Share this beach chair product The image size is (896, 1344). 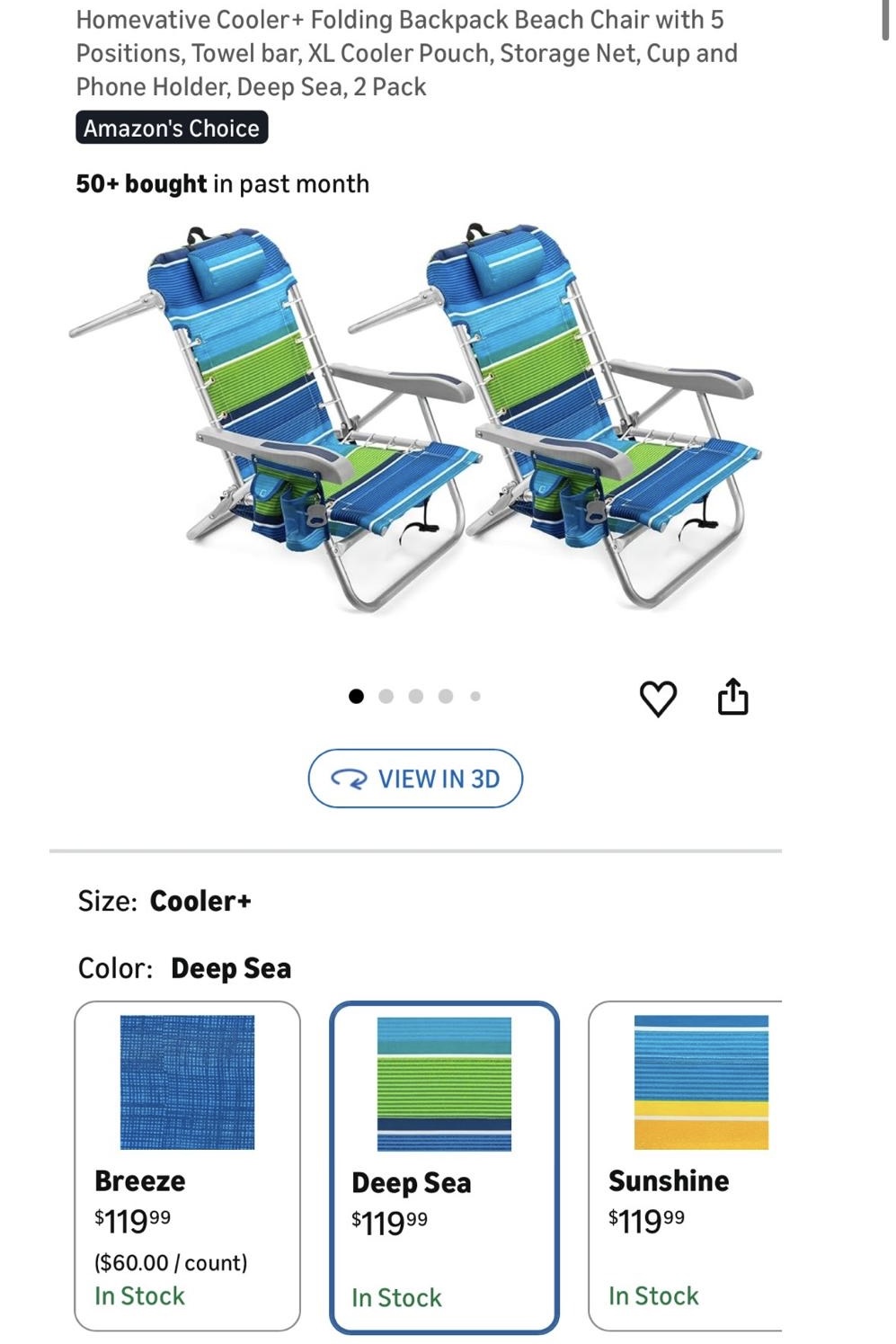pyautogui.click(x=732, y=697)
